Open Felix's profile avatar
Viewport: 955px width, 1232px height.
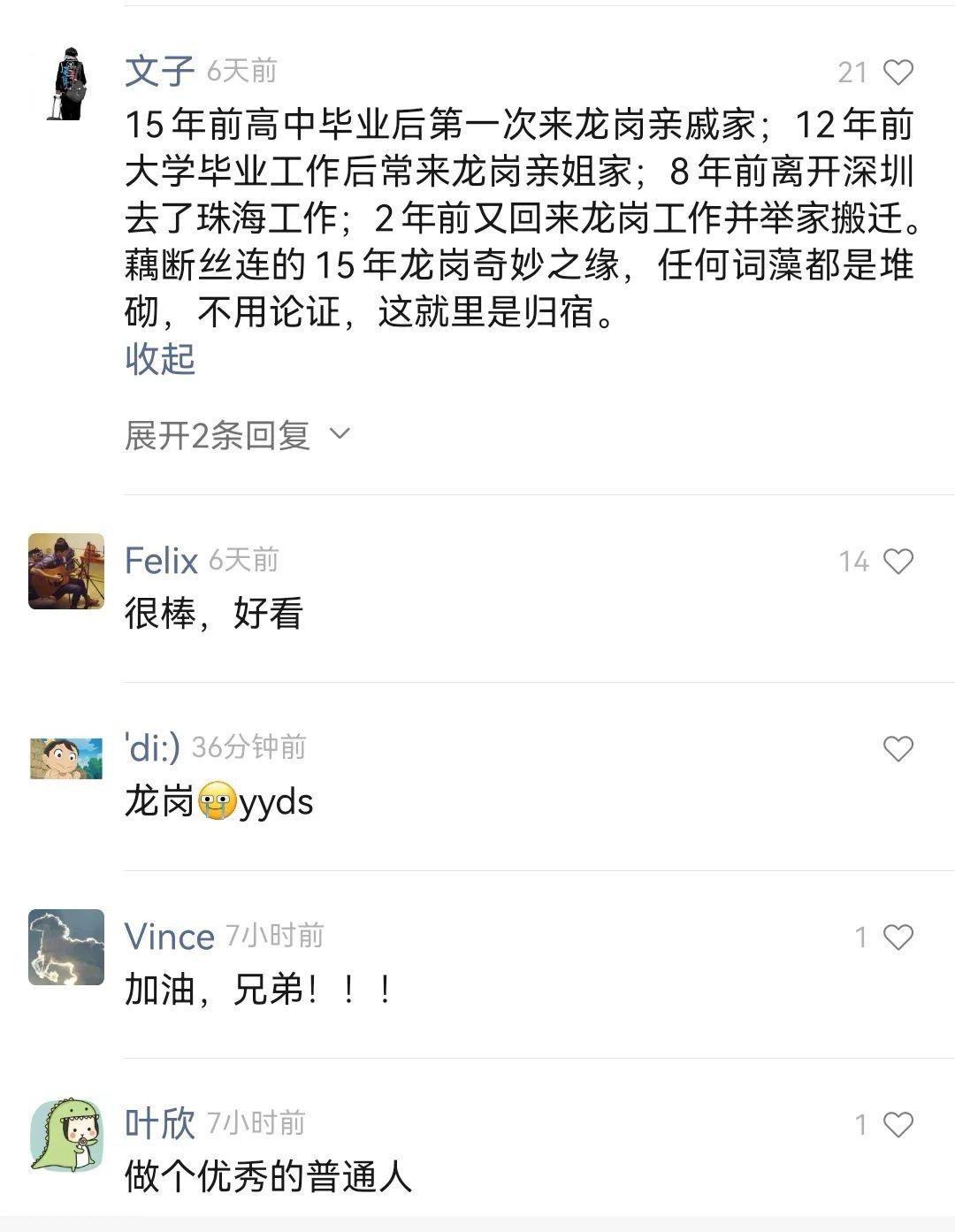pyautogui.click(x=66, y=571)
